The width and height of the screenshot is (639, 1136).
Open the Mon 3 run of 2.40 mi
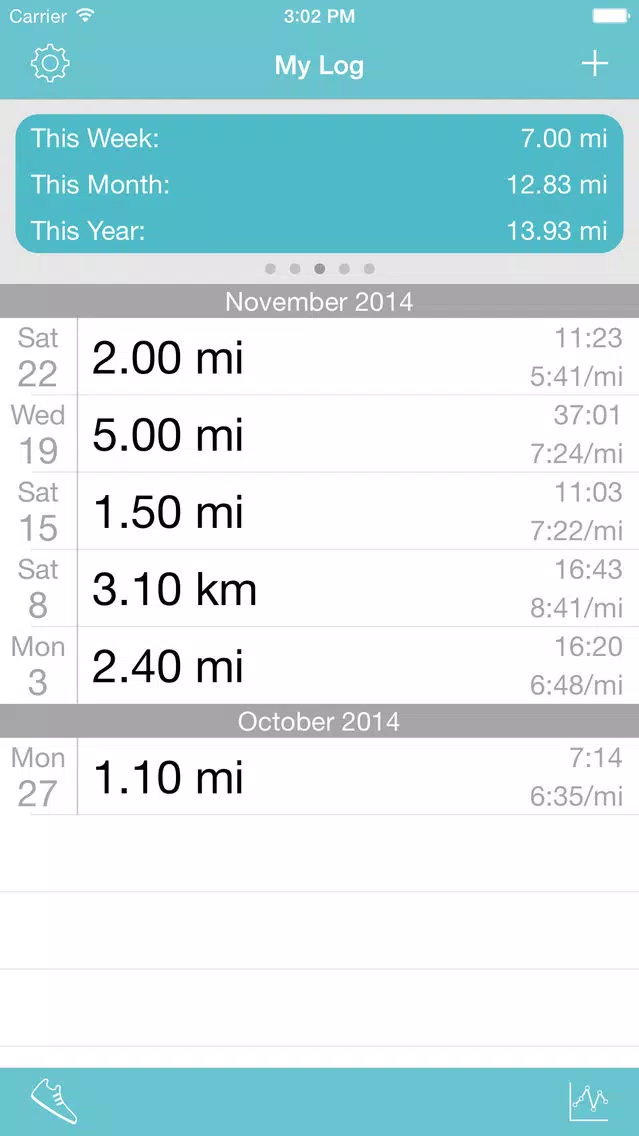point(320,665)
